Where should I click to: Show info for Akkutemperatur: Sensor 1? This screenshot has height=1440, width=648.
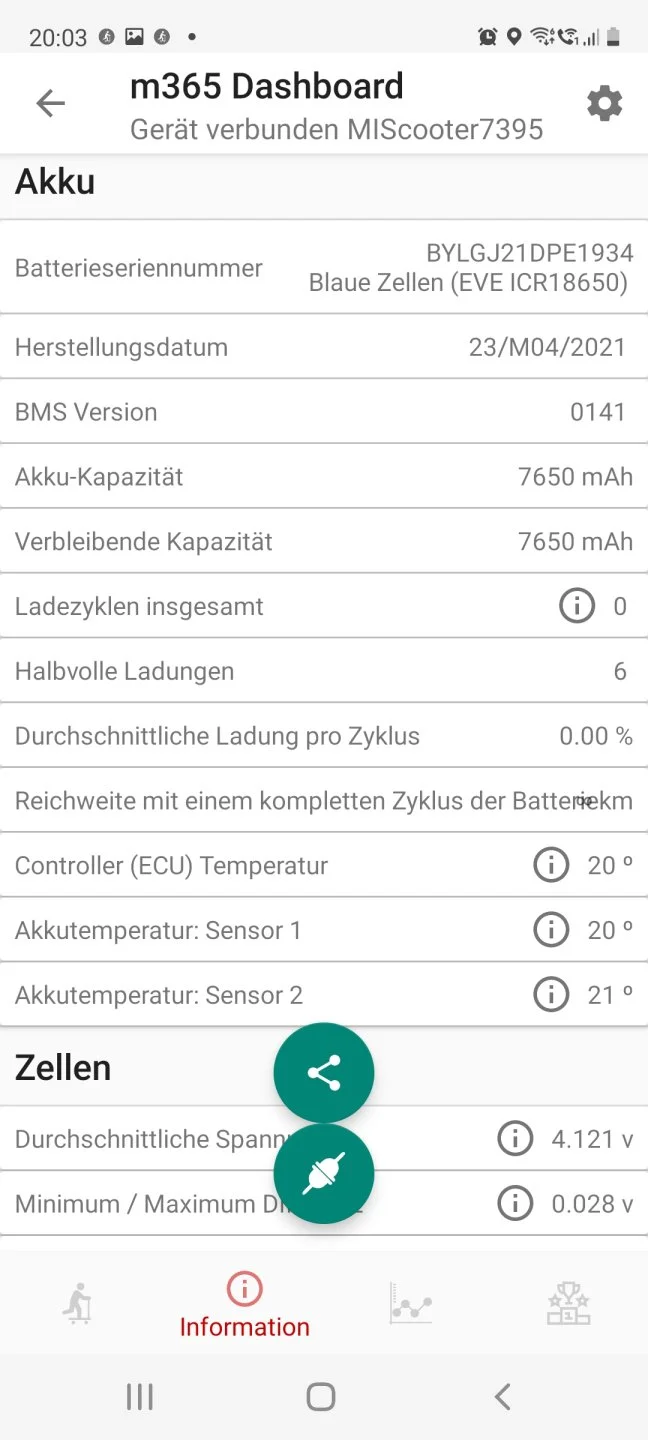click(x=551, y=930)
